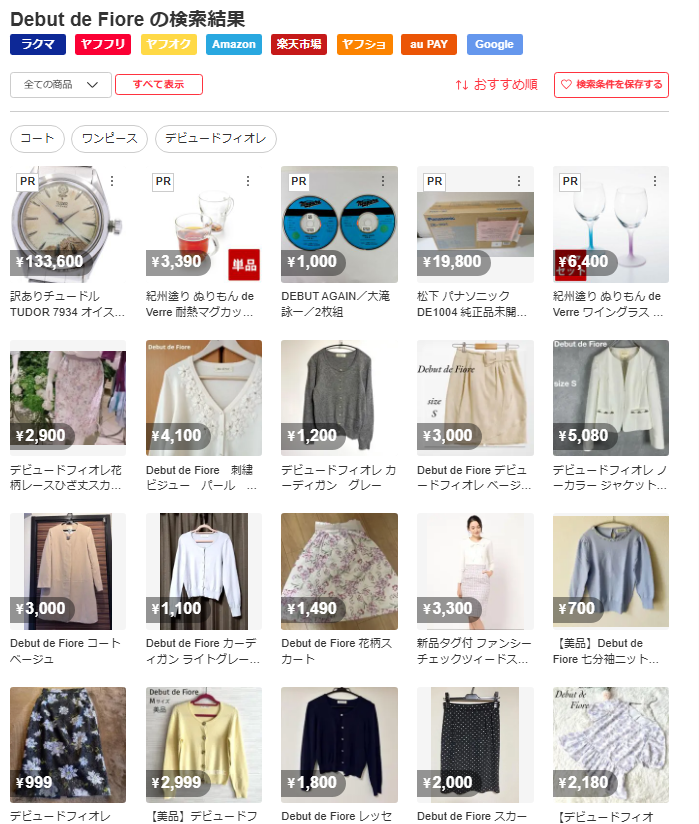Open the grey cardigan listing at ¥1,200
This screenshot has width=699, height=824.
(339, 398)
